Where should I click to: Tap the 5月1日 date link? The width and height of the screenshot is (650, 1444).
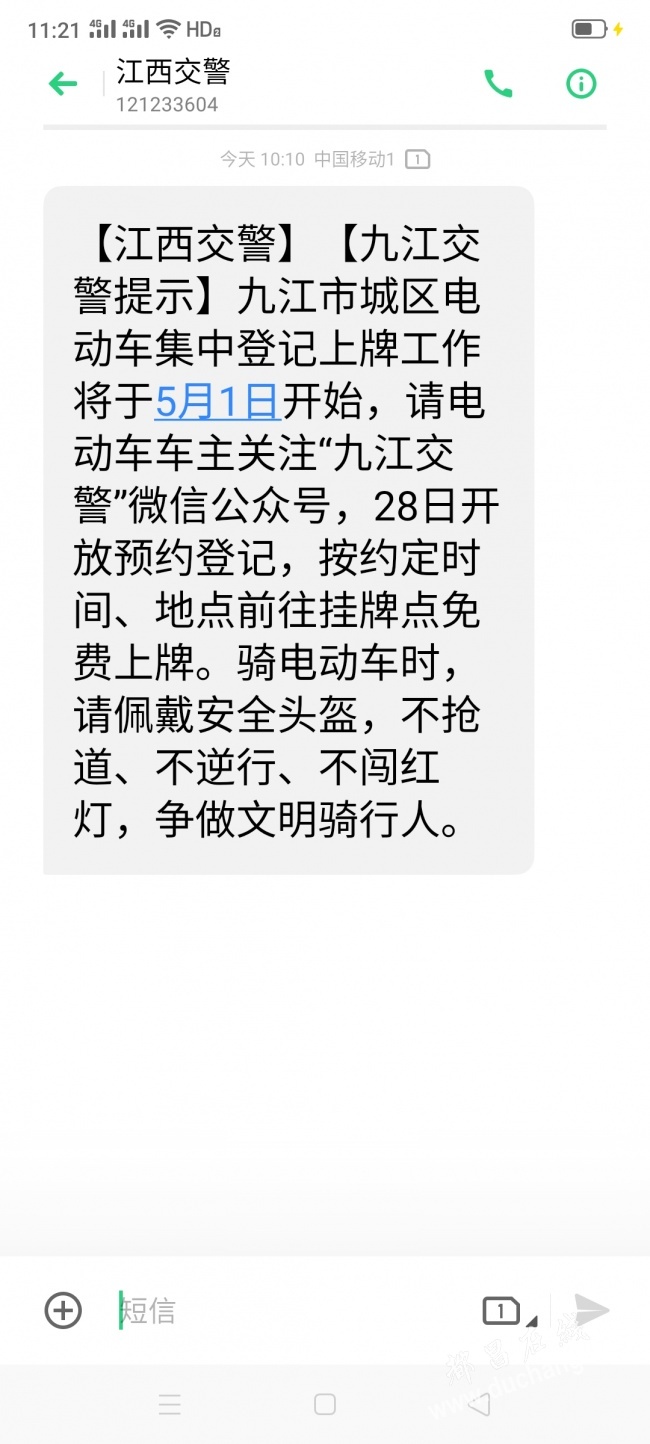[x=217, y=402]
